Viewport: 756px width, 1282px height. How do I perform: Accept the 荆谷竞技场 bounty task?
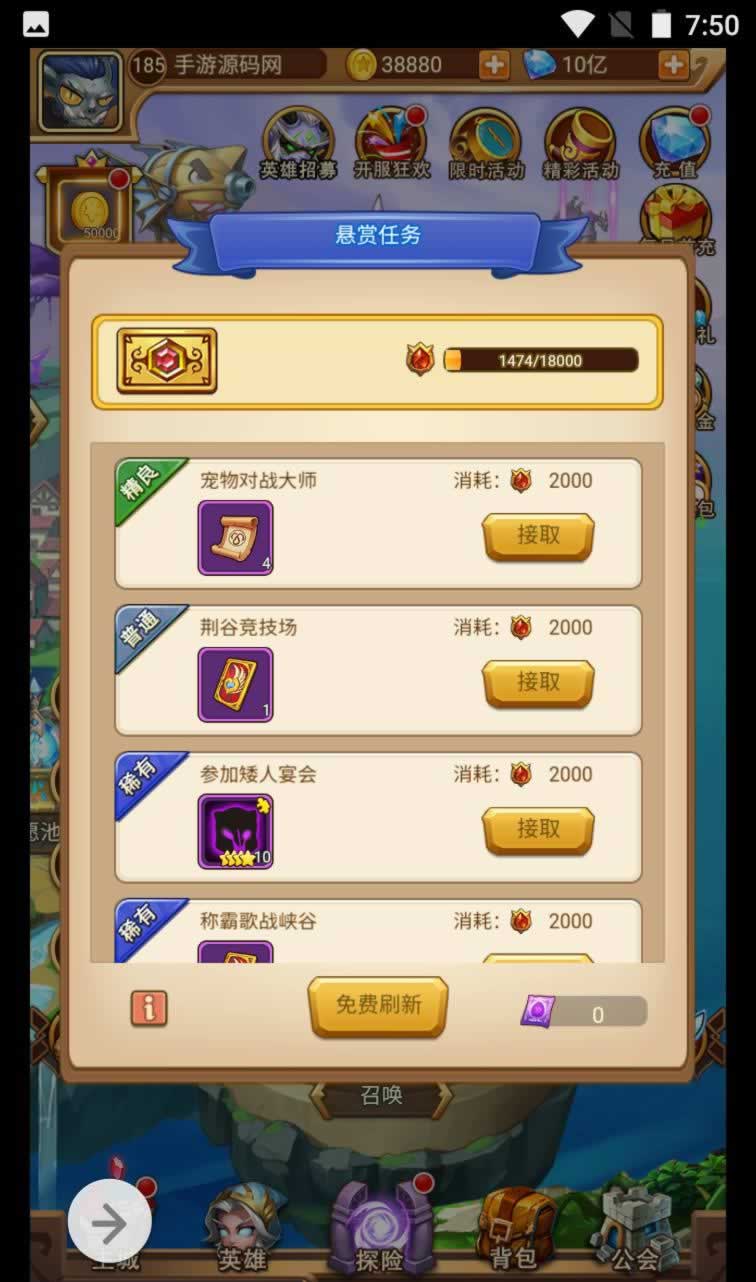click(538, 683)
